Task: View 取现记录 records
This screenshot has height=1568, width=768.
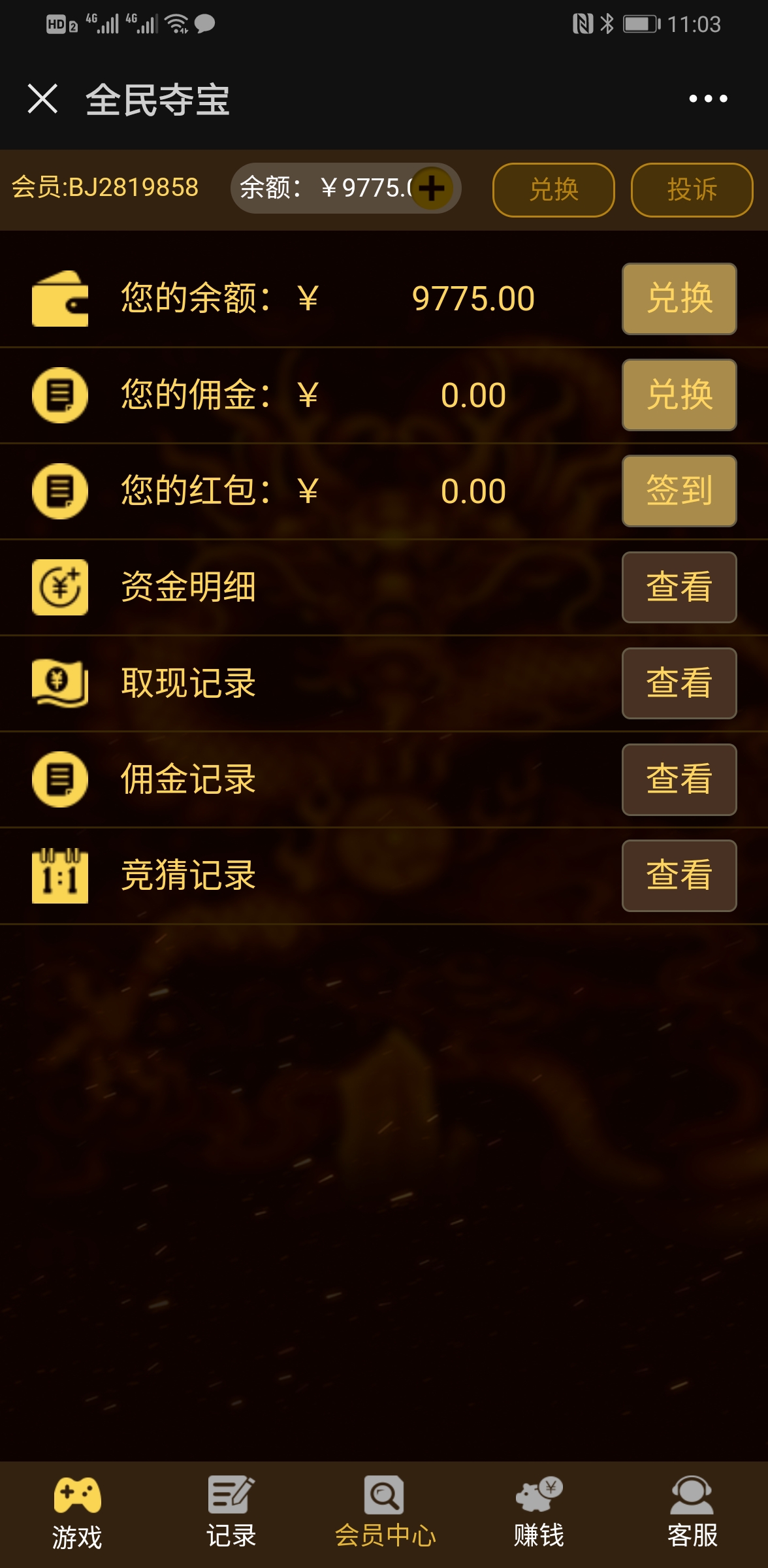Action: tap(679, 683)
